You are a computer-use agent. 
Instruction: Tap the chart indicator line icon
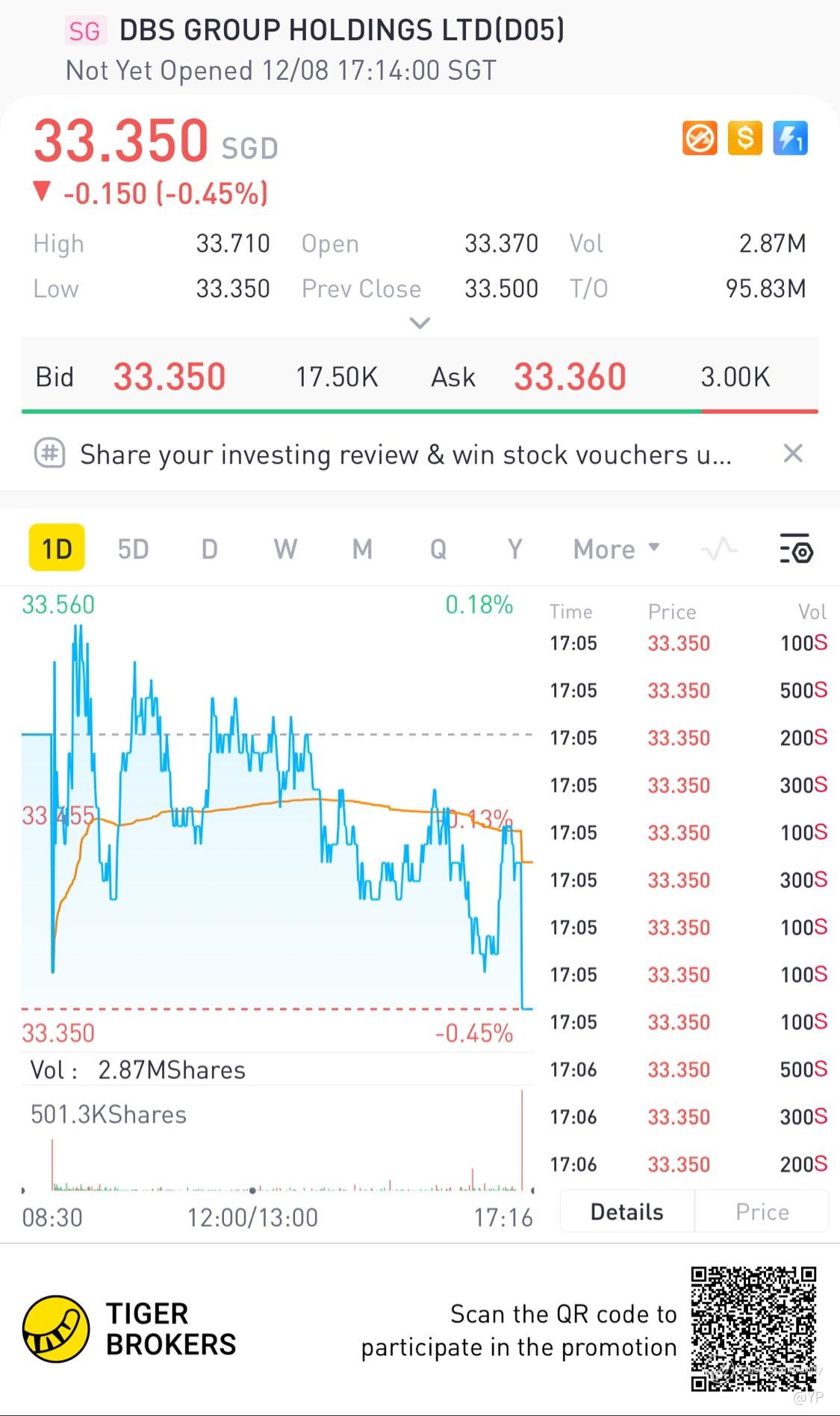point(719,550)
